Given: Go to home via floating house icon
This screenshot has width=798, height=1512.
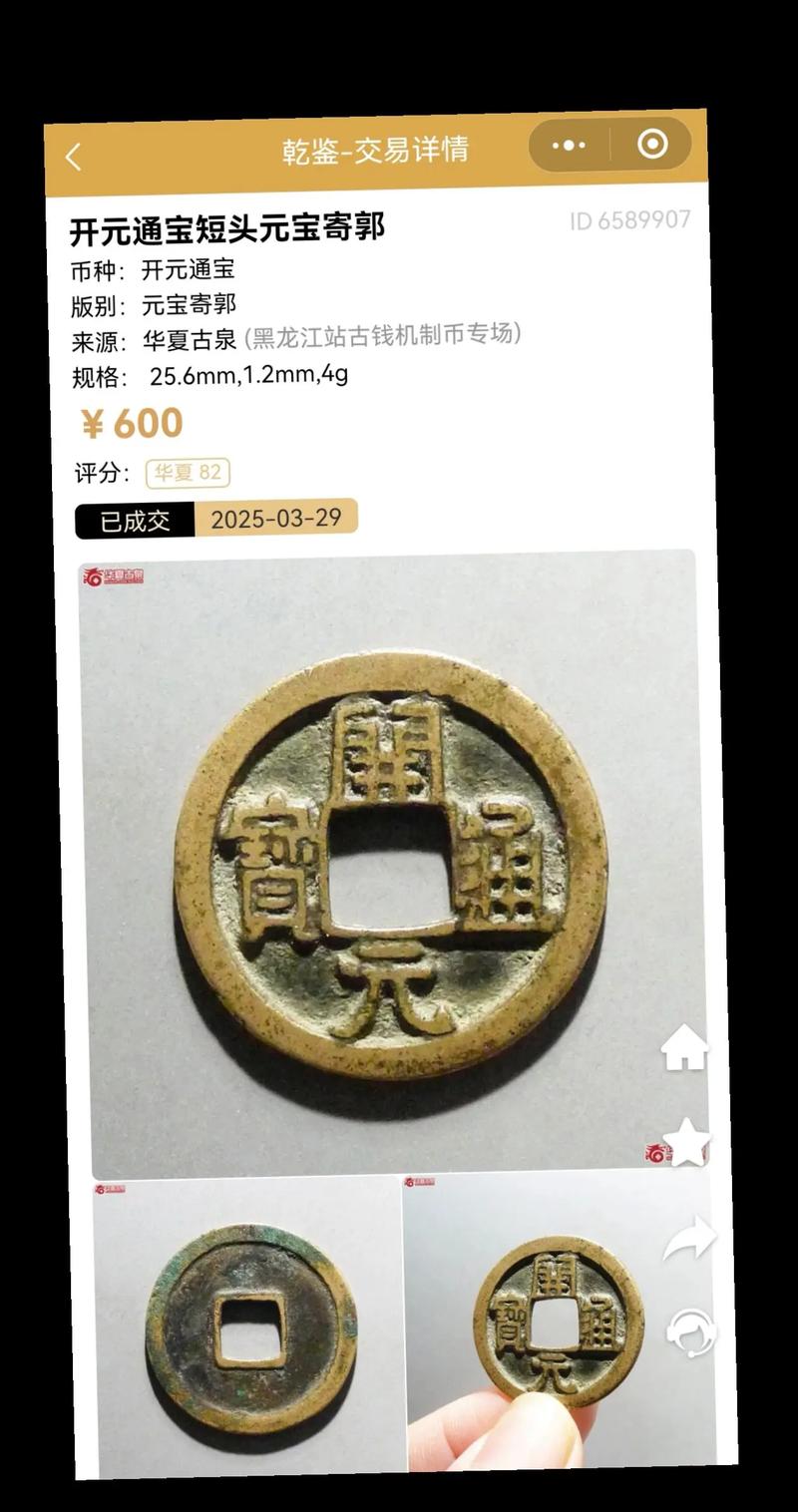Looking at the screenshot, I should pyautogui.click(x=684, y=1047).
